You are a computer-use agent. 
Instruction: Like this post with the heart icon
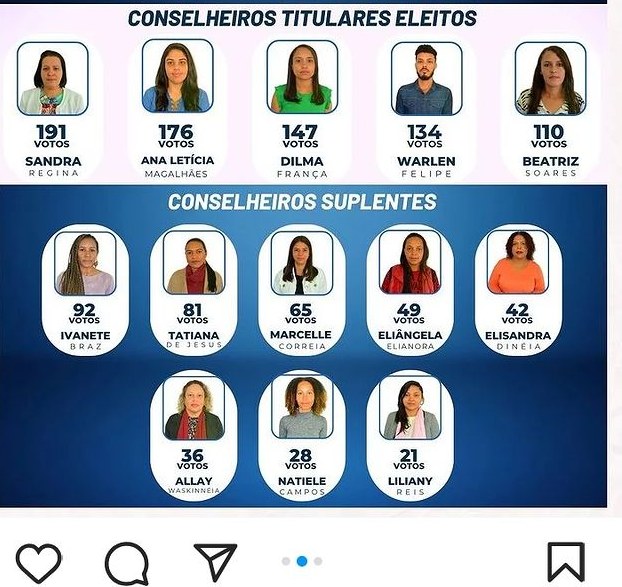39,562
